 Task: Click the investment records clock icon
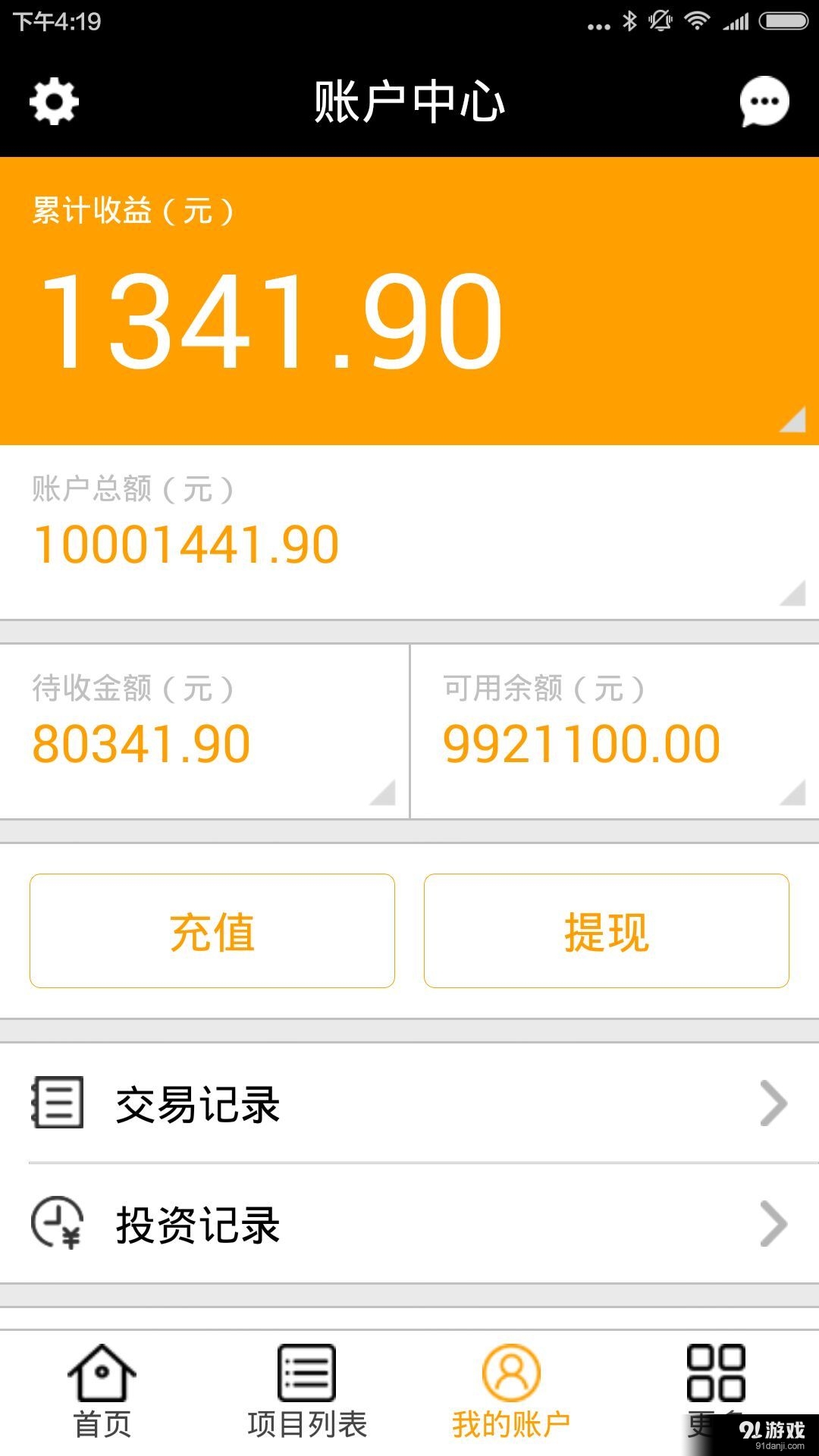57,1221
